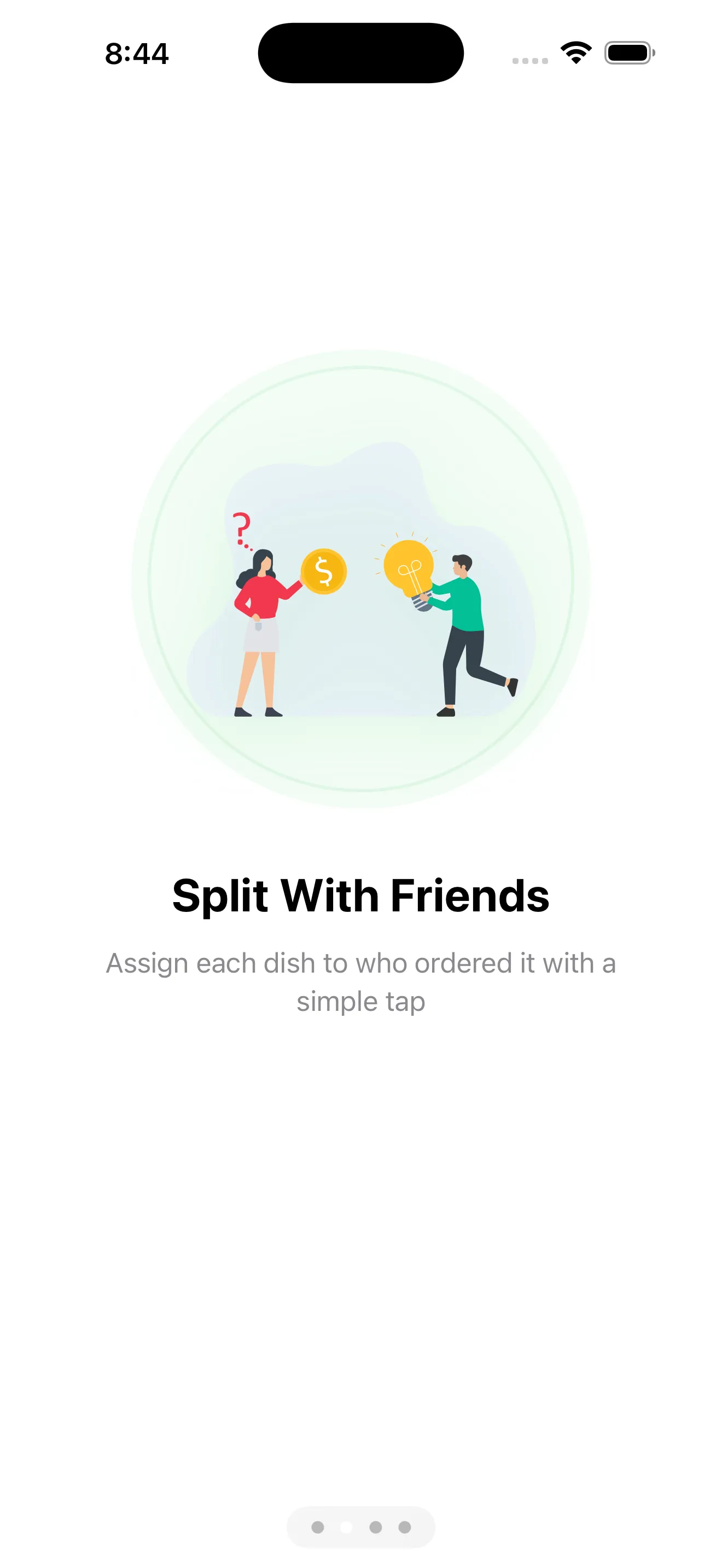722x1568 pixels.
Task: Tap the battery indicator in the status bar
Action: [628, 53]
